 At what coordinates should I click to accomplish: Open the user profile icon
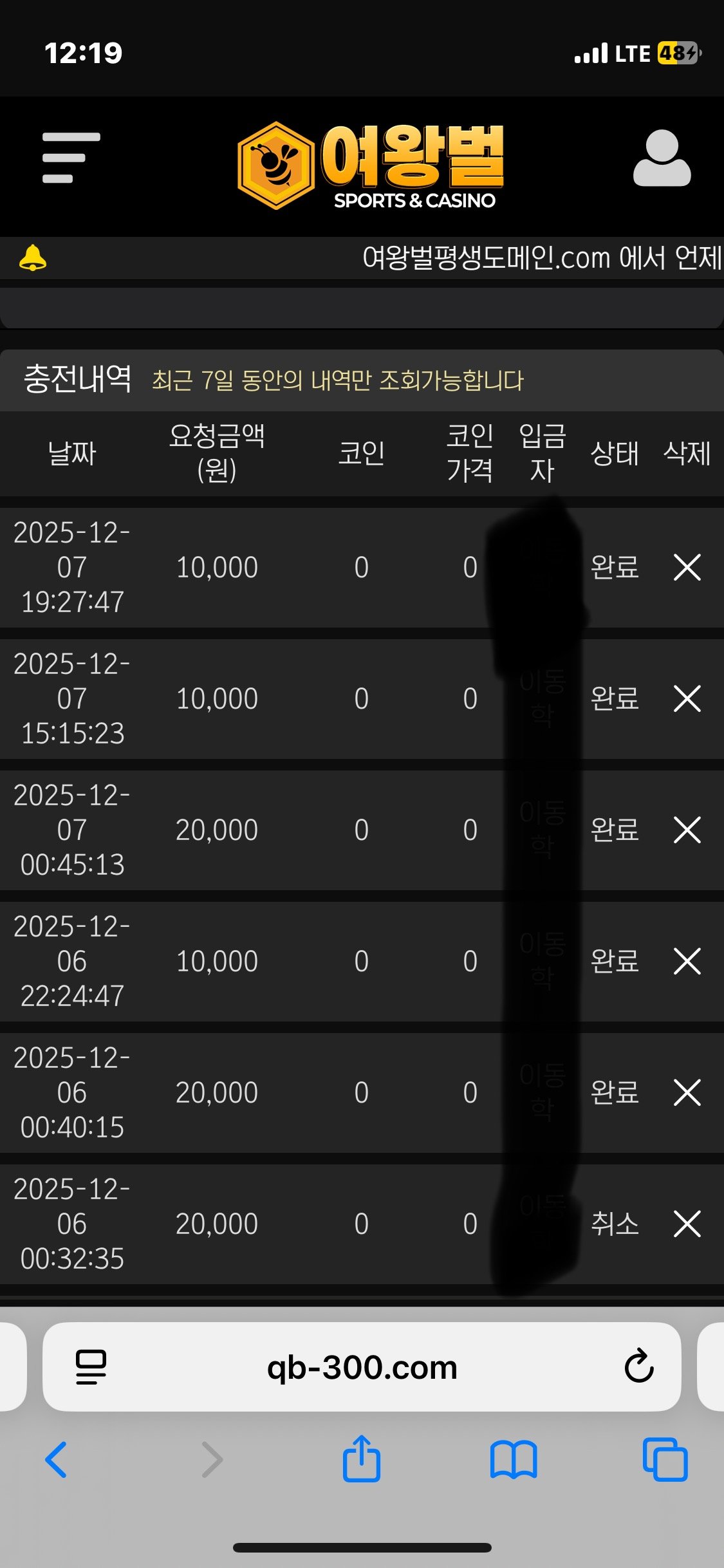(662, 159)
